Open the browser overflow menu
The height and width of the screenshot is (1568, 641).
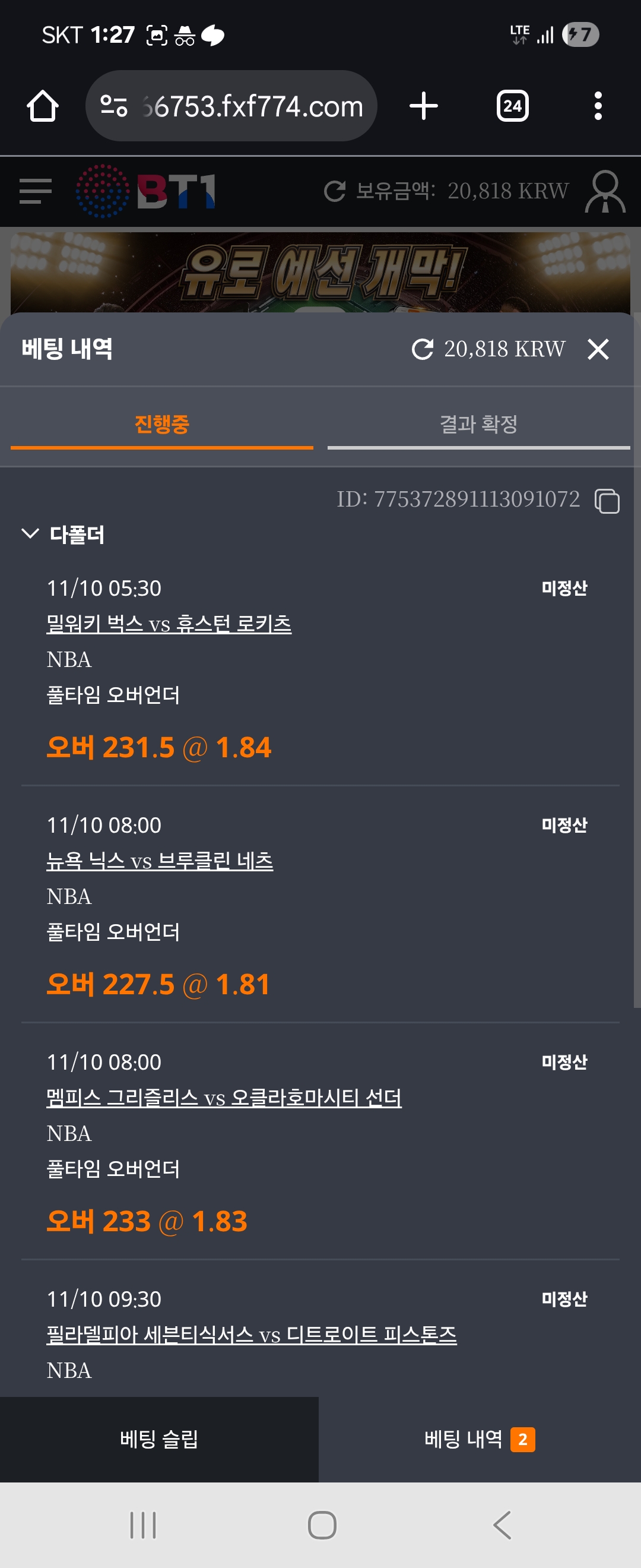598,106
